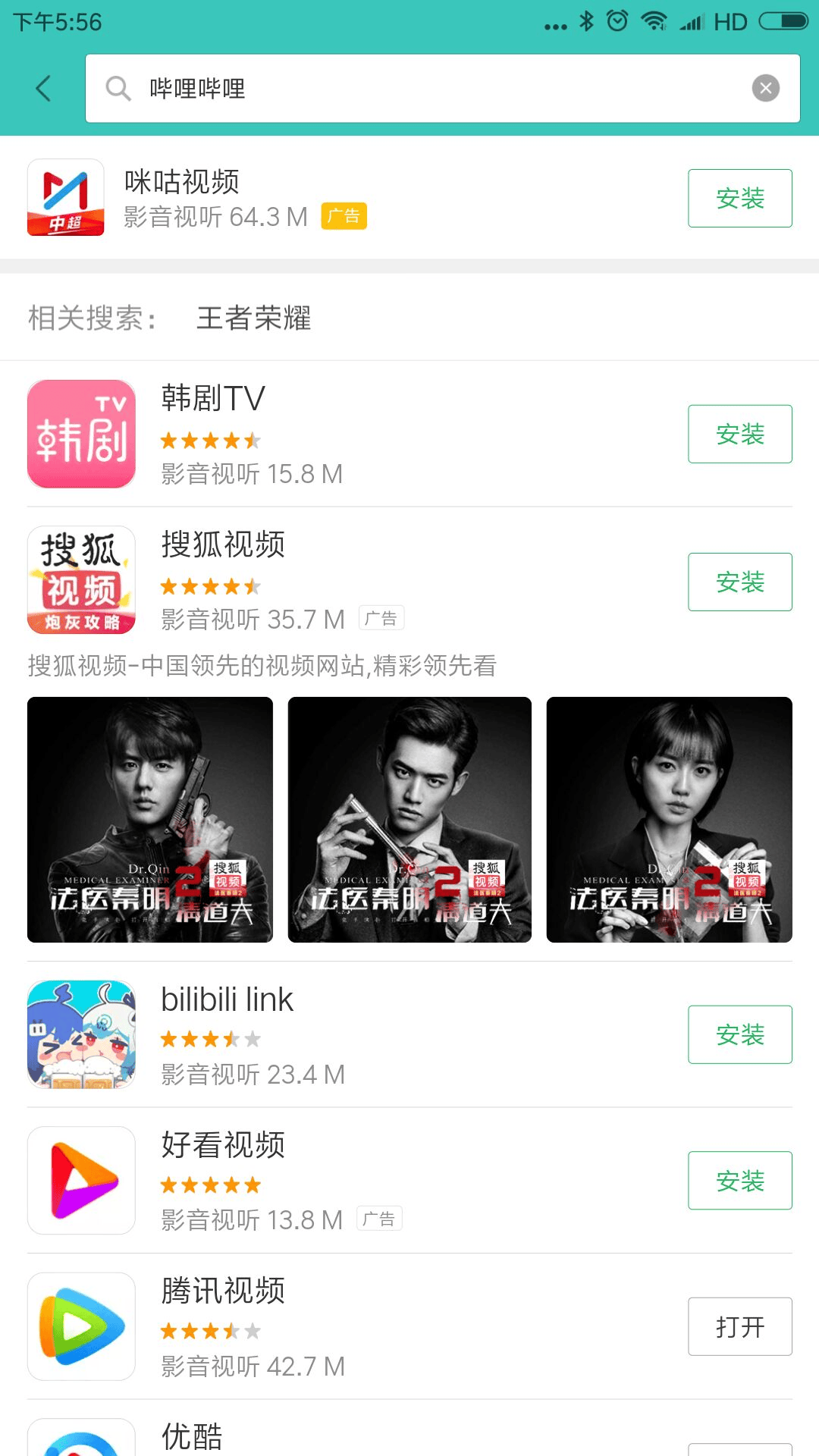Clear the 哔哩哔哩 search text
This screenshot has height=1456, width=819.
click(x=765, y=89)
